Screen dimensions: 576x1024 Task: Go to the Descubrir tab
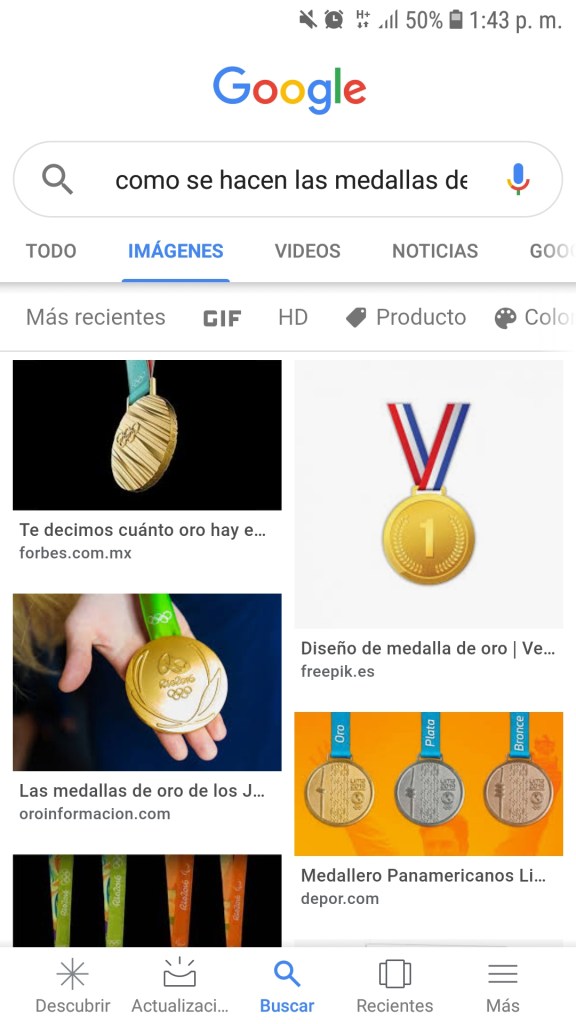tap(72, 986)
